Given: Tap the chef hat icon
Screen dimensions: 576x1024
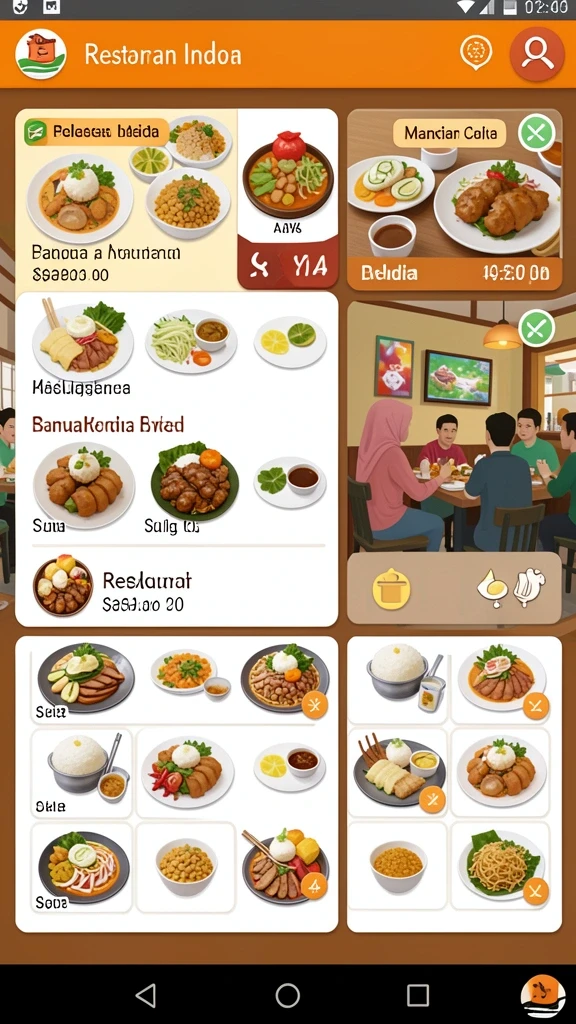Looking at the screenshot, I should [529, 587].
